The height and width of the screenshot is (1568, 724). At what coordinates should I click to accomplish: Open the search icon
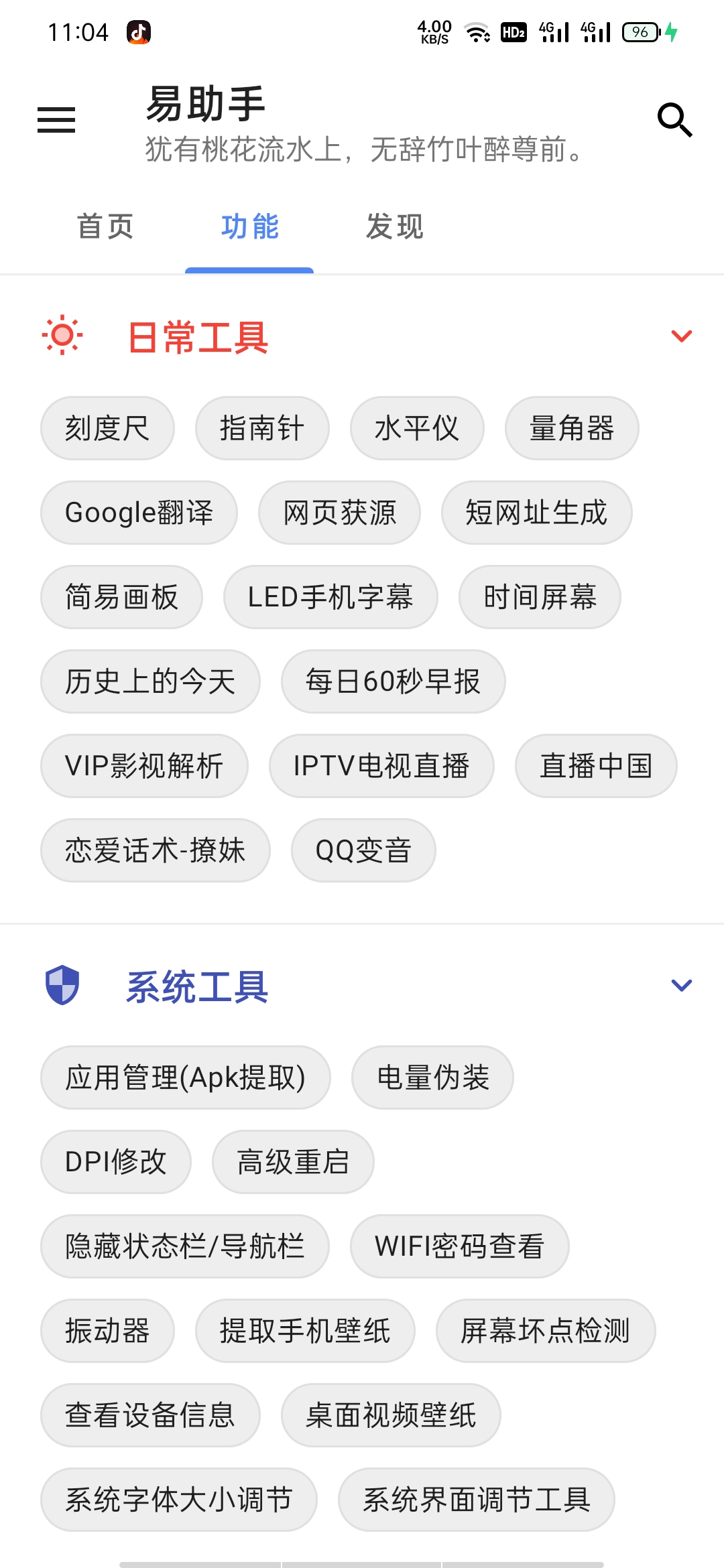pos(674,120)
